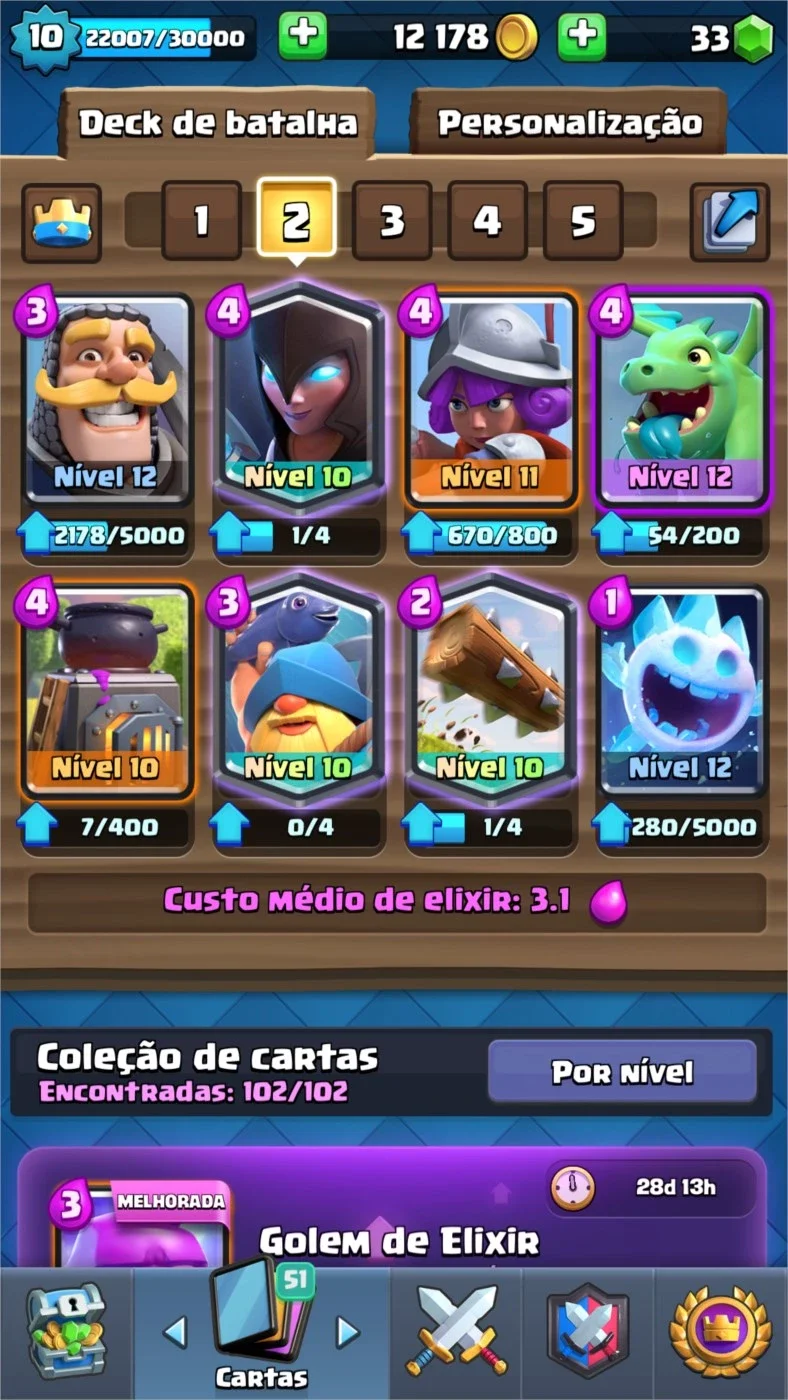
Task: Switch to the battle swords tab
Action: [x=458, y=1330]
